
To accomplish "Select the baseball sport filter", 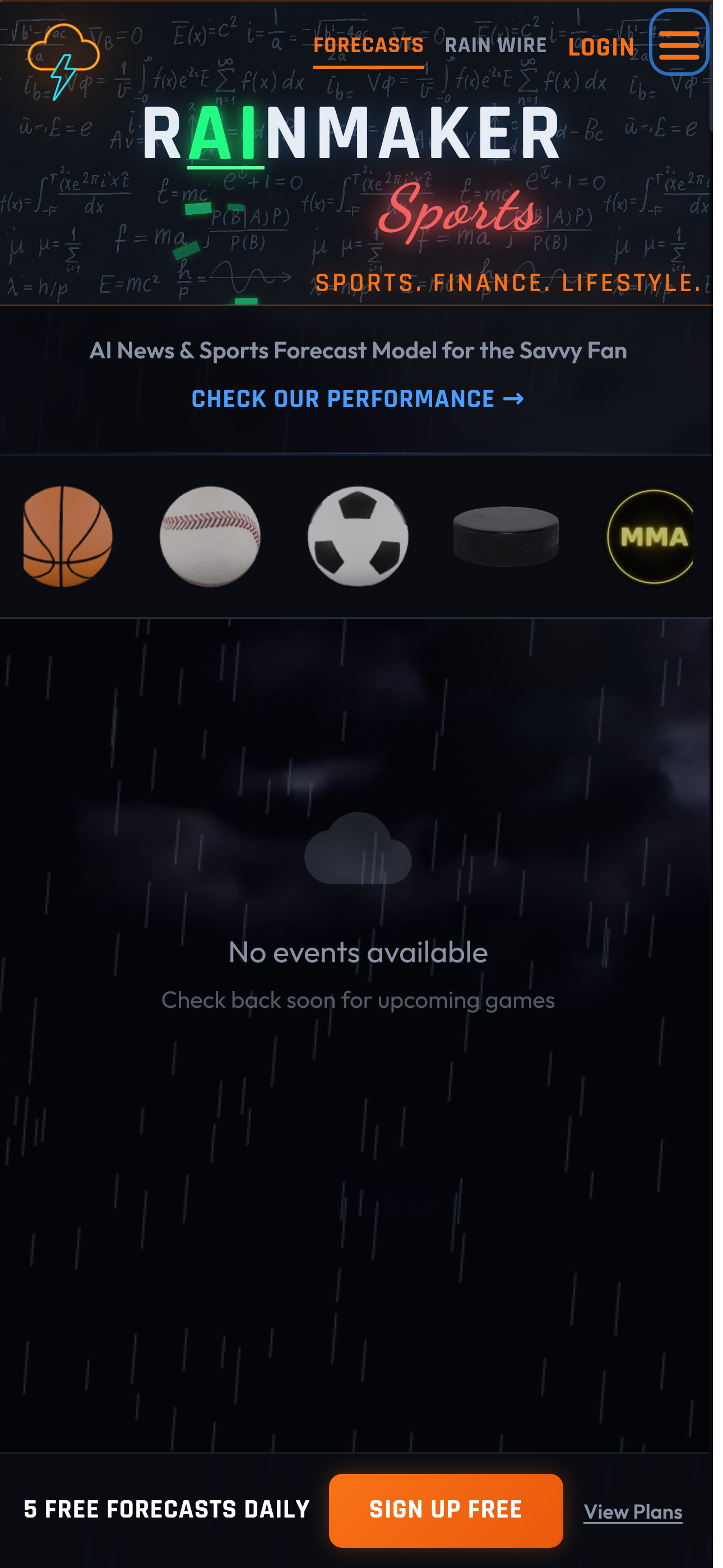I will (210, 536).
